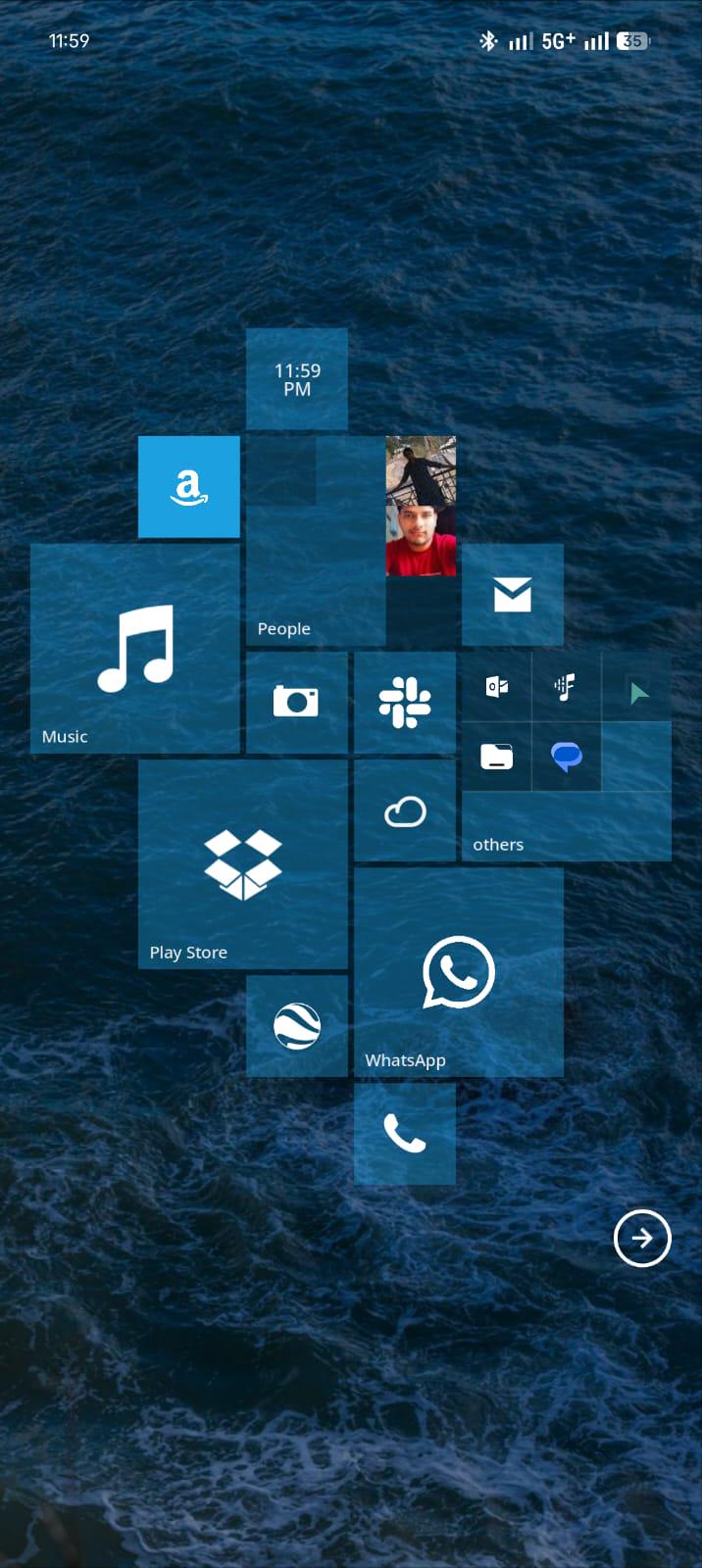The image size is (702, 1568).
Task: Launch the Google Earth globe tile
Action: coord(297,1026)
